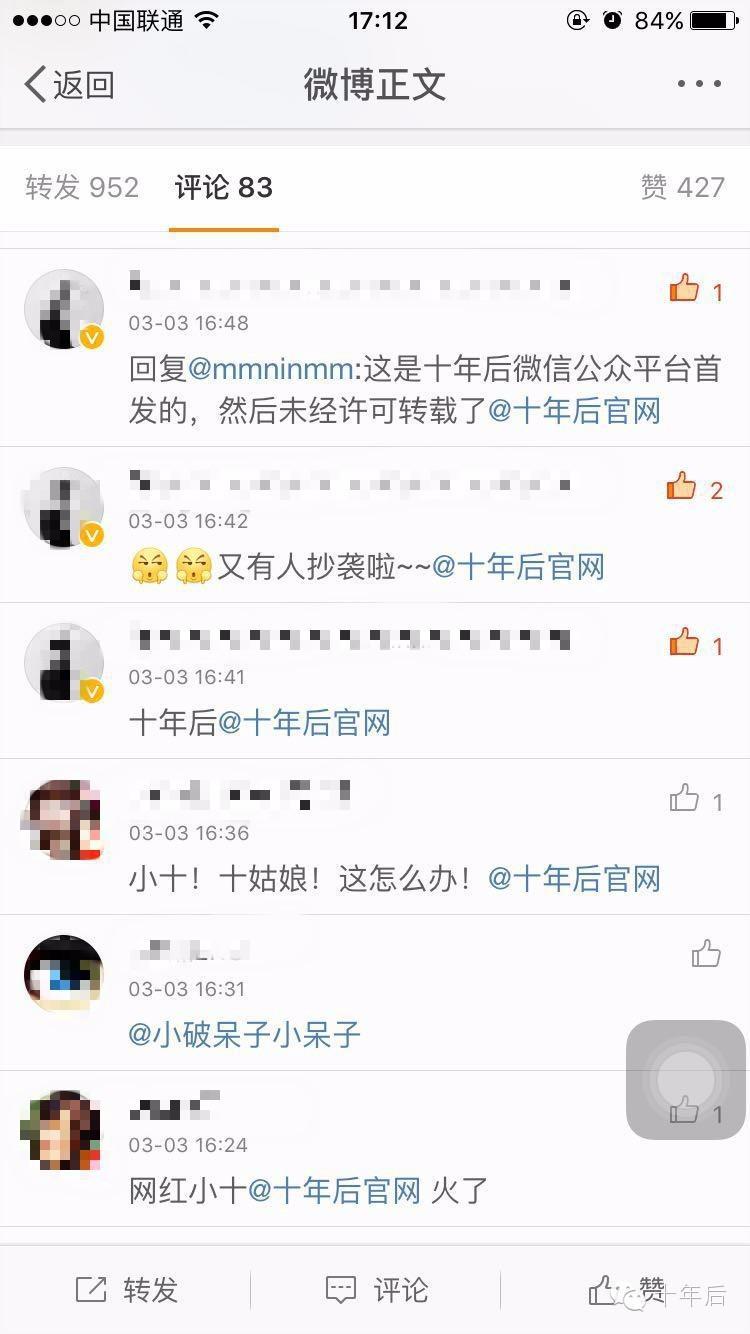Open the AssistiveTouch floating button
Viewport: 750px width, 1334px height.
(686, 1079)
